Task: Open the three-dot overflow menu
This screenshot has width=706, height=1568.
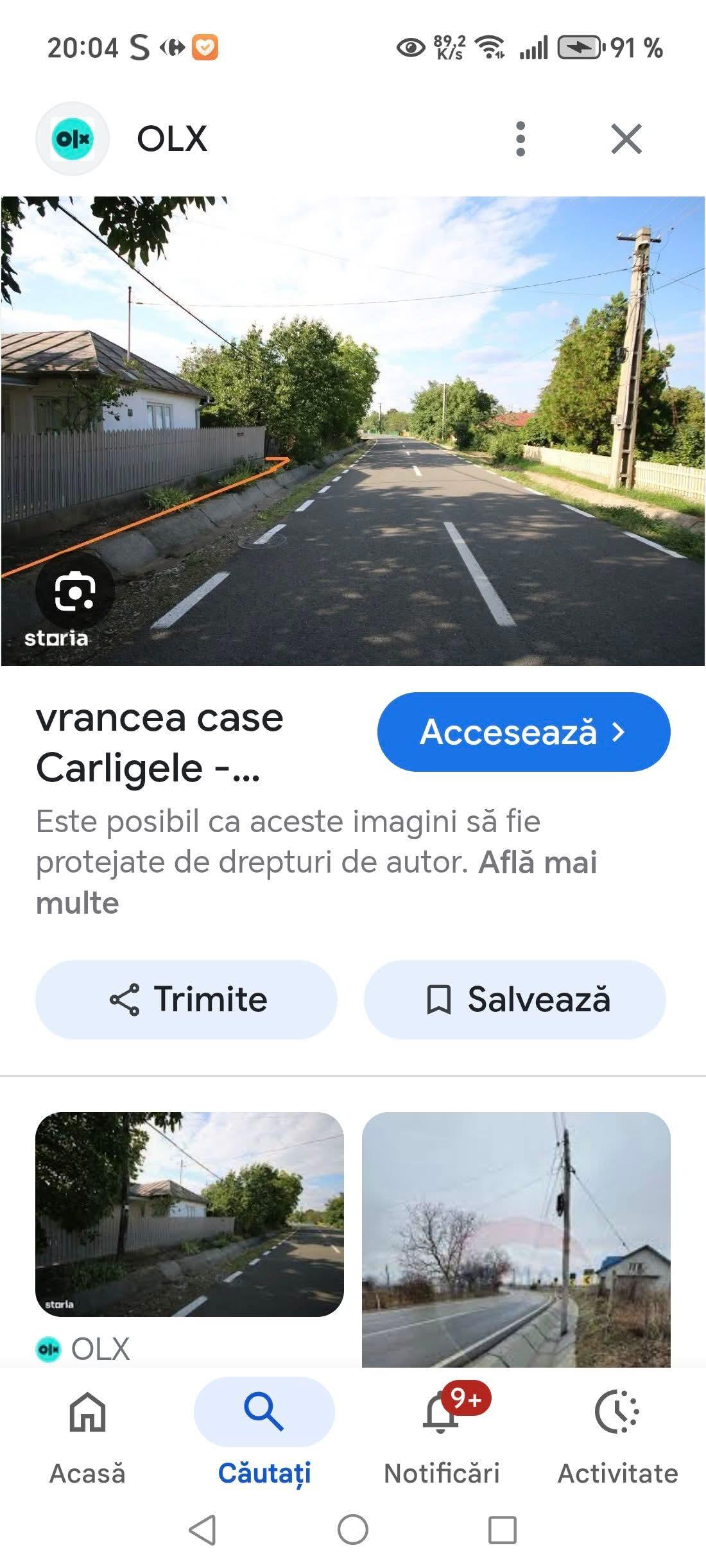Action: pos(521,139)
